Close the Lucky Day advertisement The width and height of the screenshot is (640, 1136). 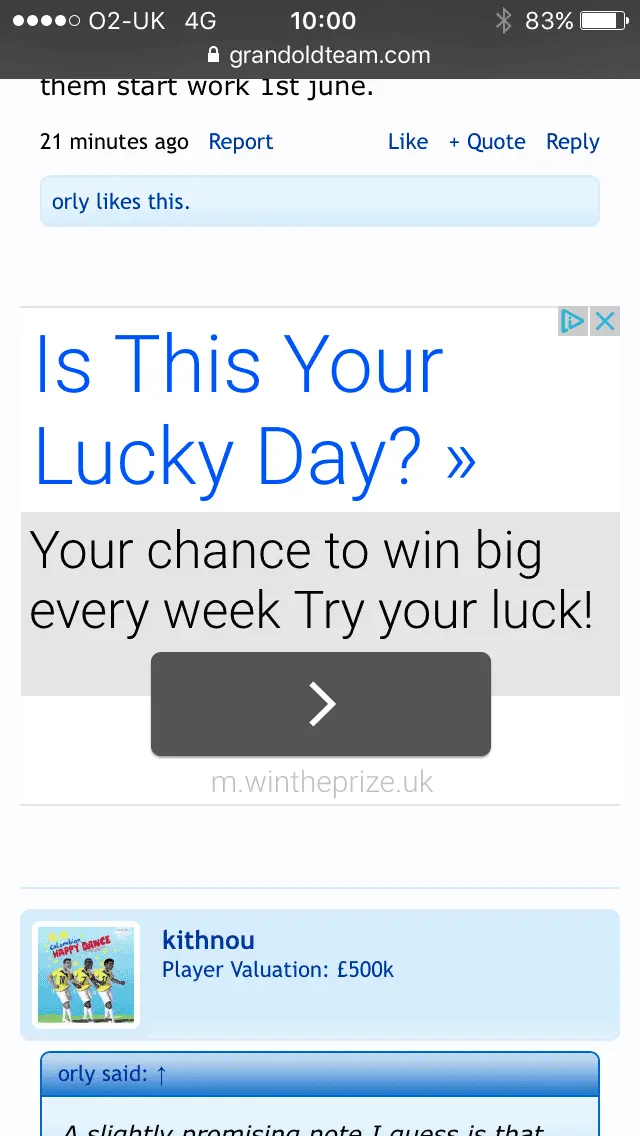[x=604, y=321]
